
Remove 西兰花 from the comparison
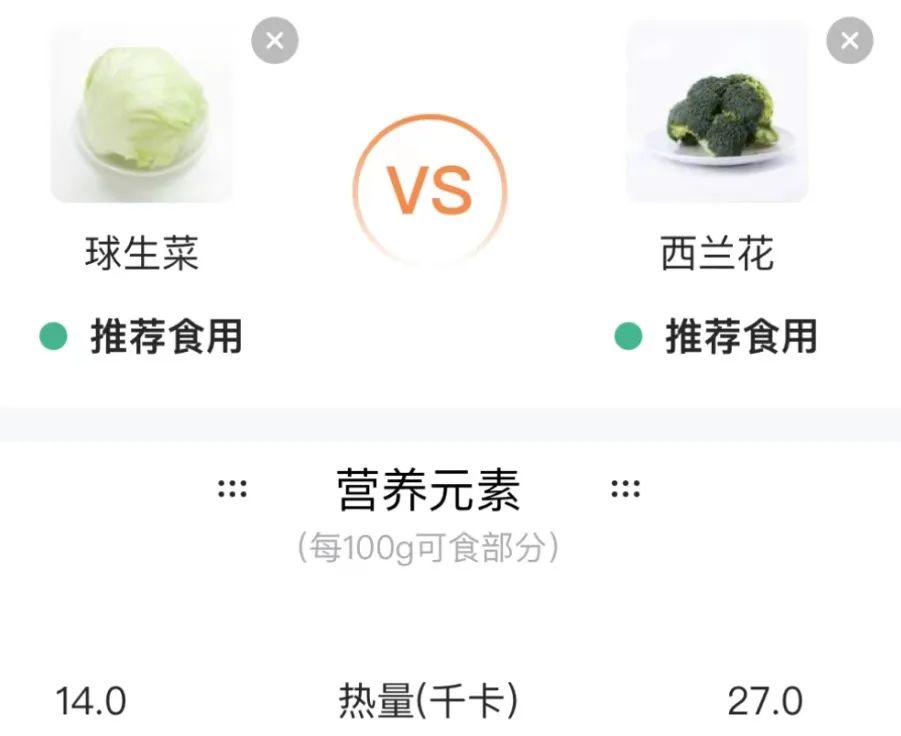849,41
